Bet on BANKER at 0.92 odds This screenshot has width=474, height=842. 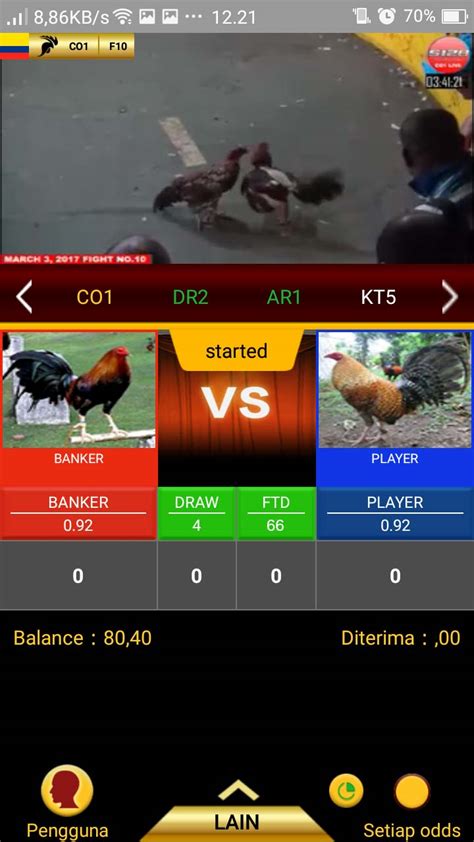click(x=78, y=513)
